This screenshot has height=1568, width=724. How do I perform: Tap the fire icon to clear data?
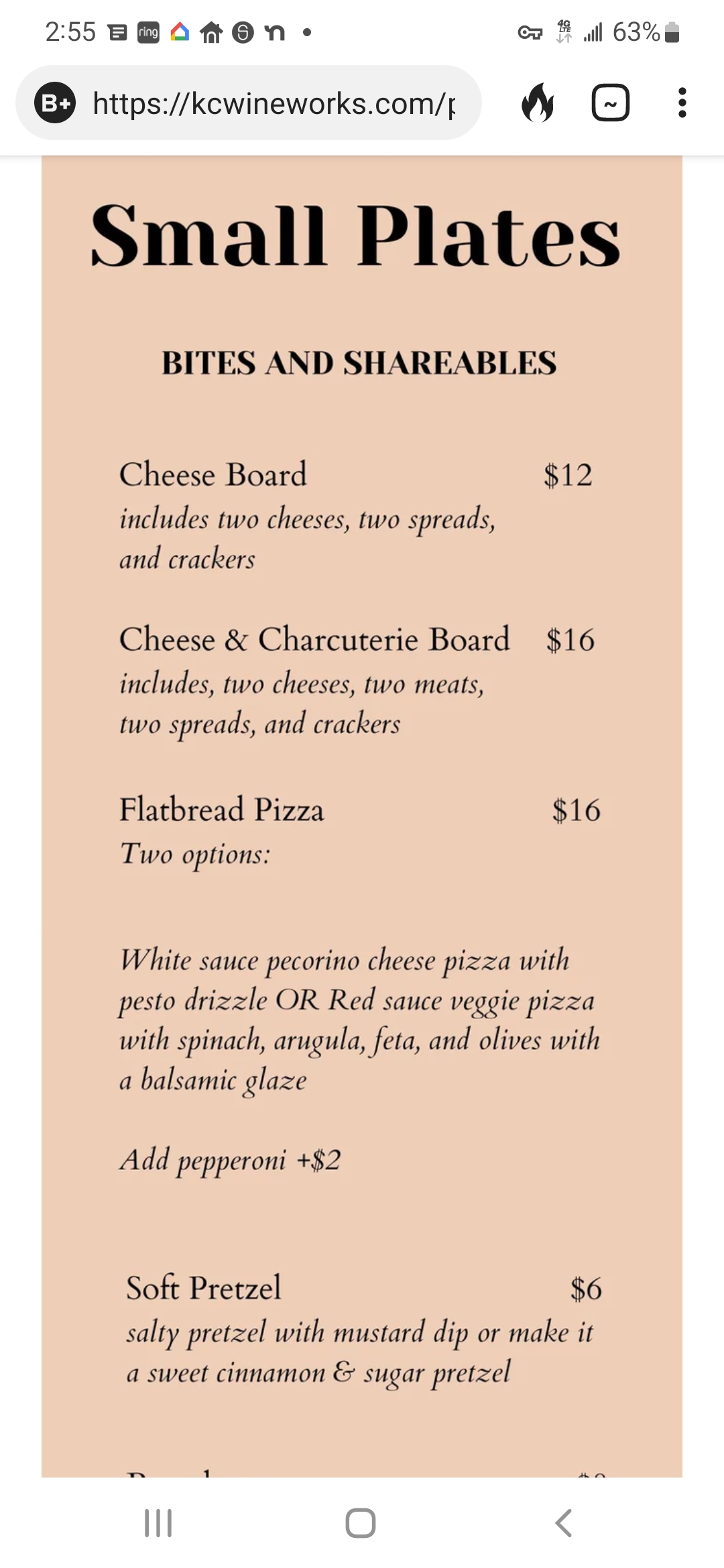[x=538, y=103]
